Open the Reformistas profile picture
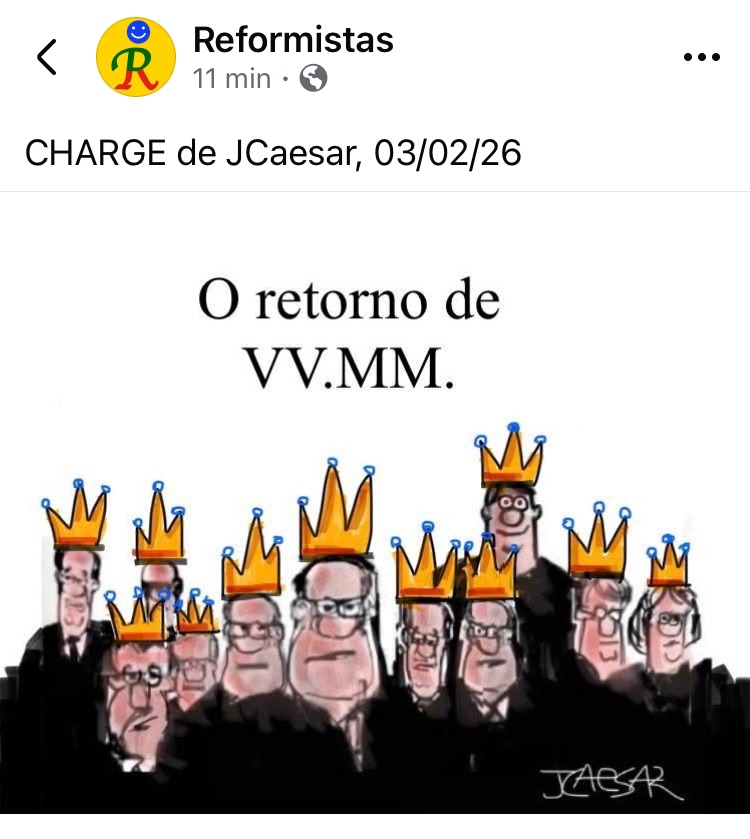 coord(136,57)
